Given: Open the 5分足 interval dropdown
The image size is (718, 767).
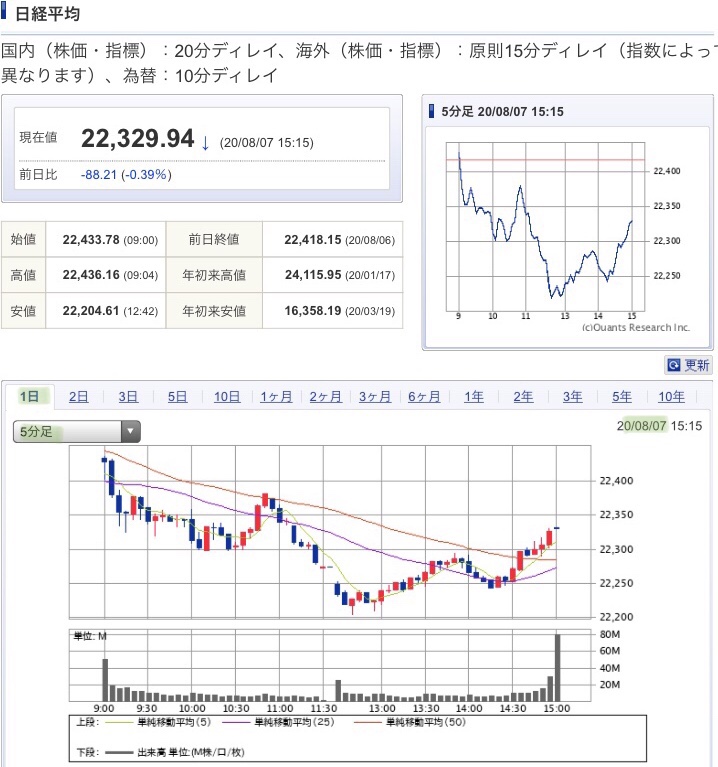Looking at the screenshot, I should point(77,432).
